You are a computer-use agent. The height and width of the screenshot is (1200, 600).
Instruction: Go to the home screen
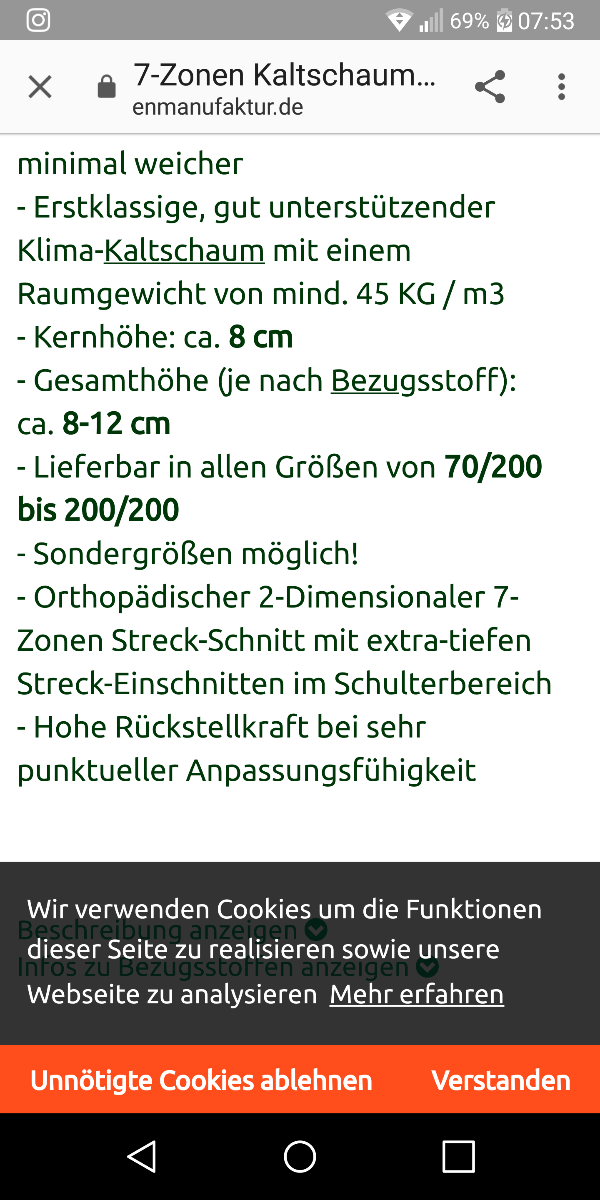click(x=300, y=1157)
